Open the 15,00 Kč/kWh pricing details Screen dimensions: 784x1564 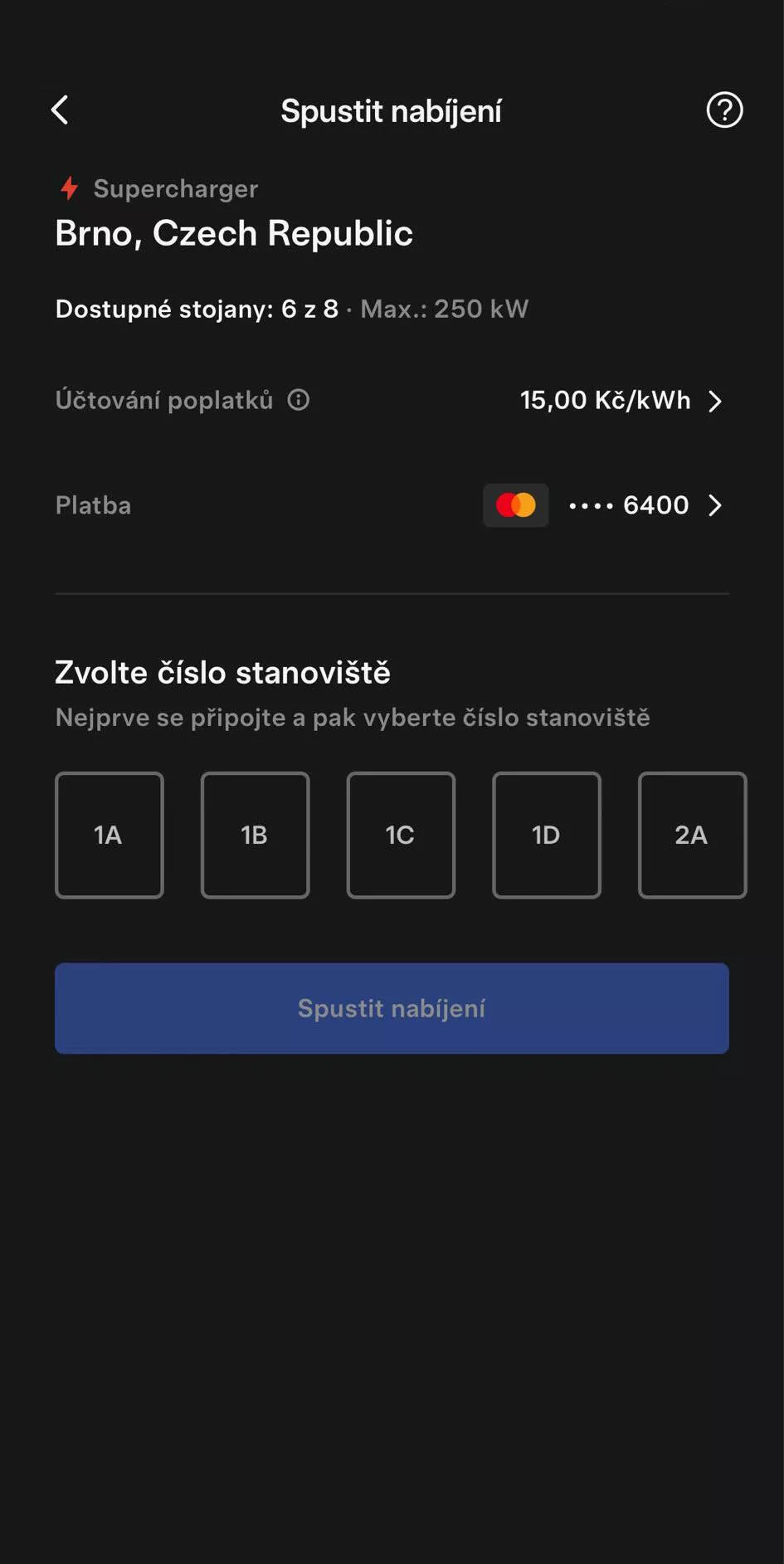pyautogui.click(x=621, y=401)
